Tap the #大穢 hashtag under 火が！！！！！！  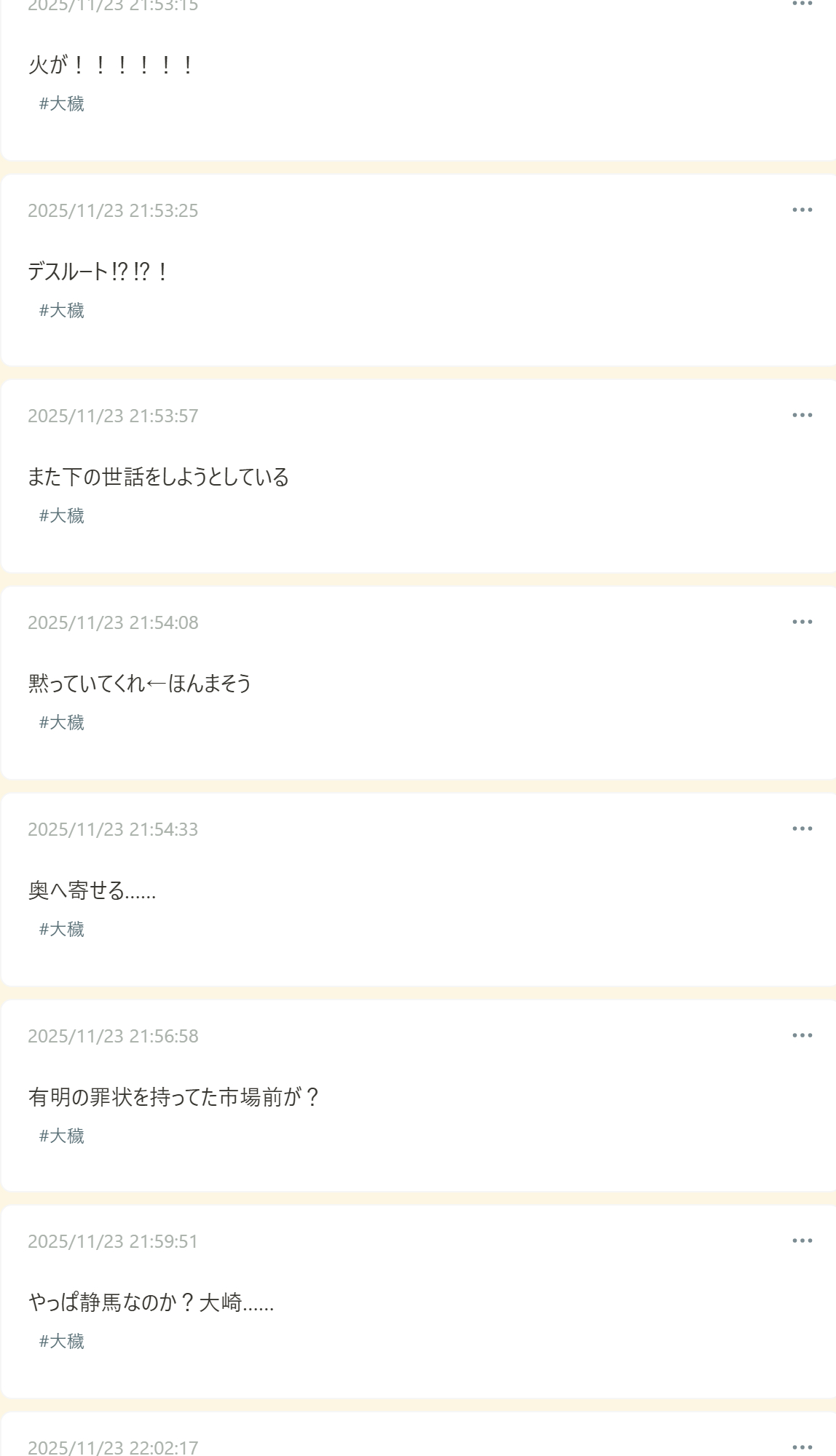tap(62, 103)
